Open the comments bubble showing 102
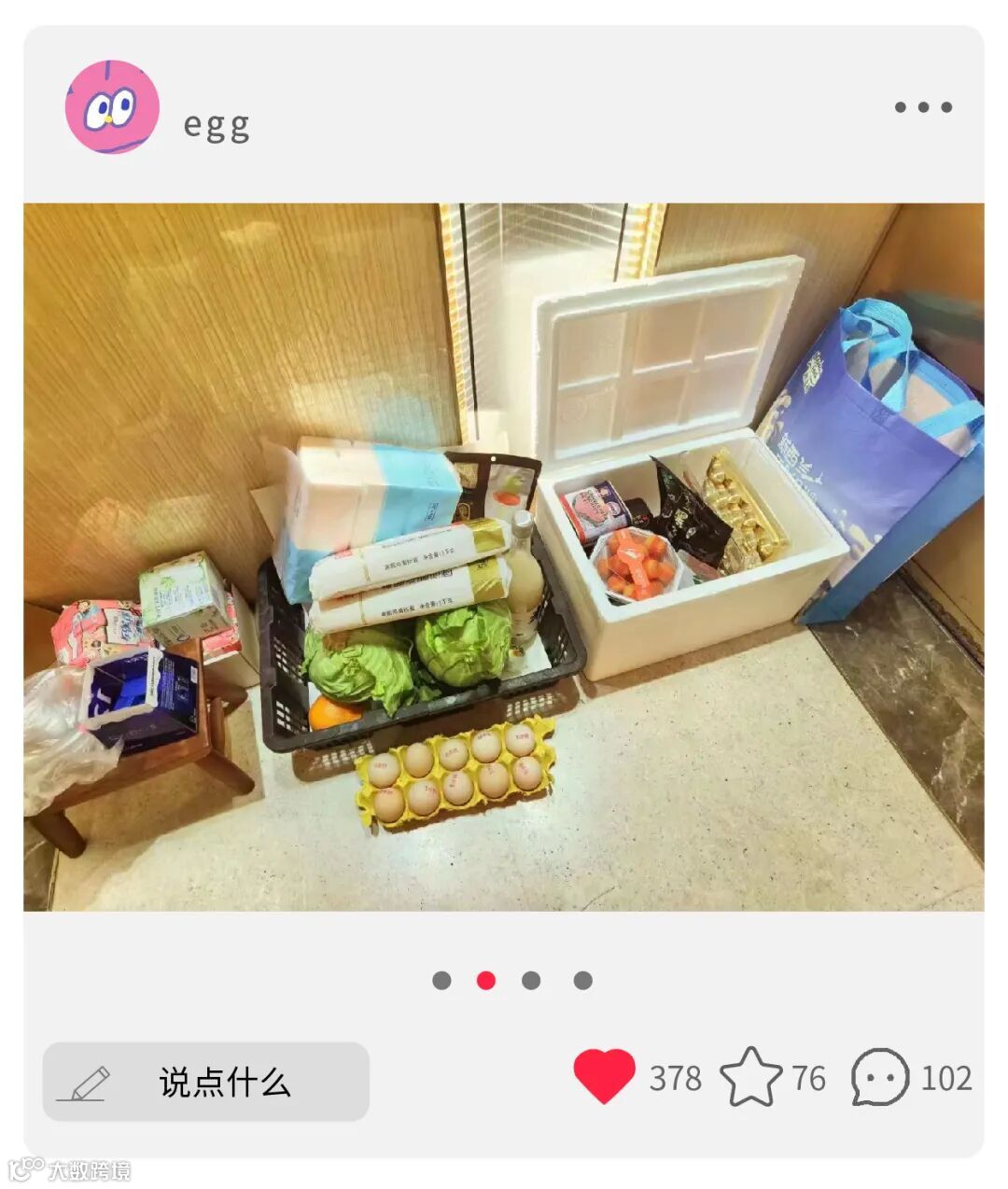The height and width of the screenshot is (1189, 1008). pos(879,1077)
